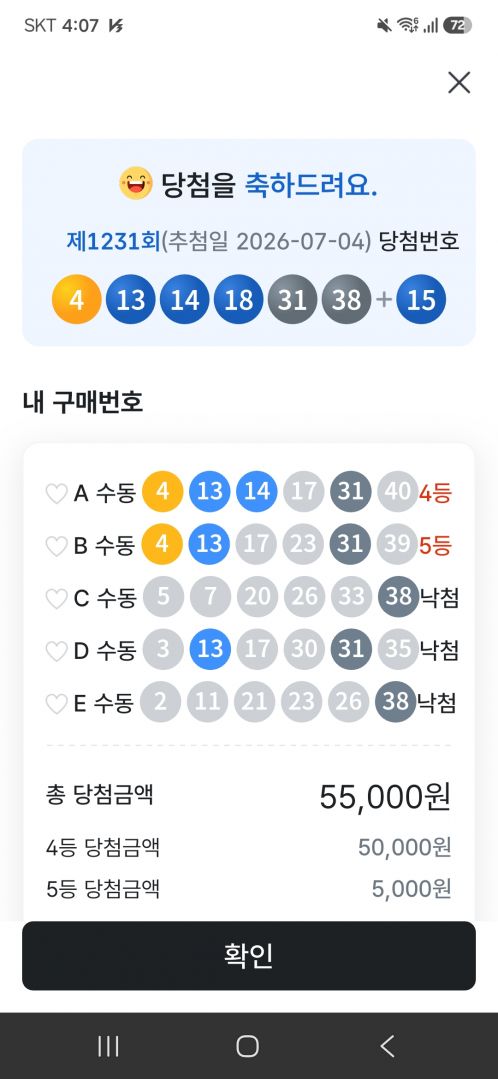Save row C numbers with heart icon
498x1079 pixels.
tap(56, 598)
